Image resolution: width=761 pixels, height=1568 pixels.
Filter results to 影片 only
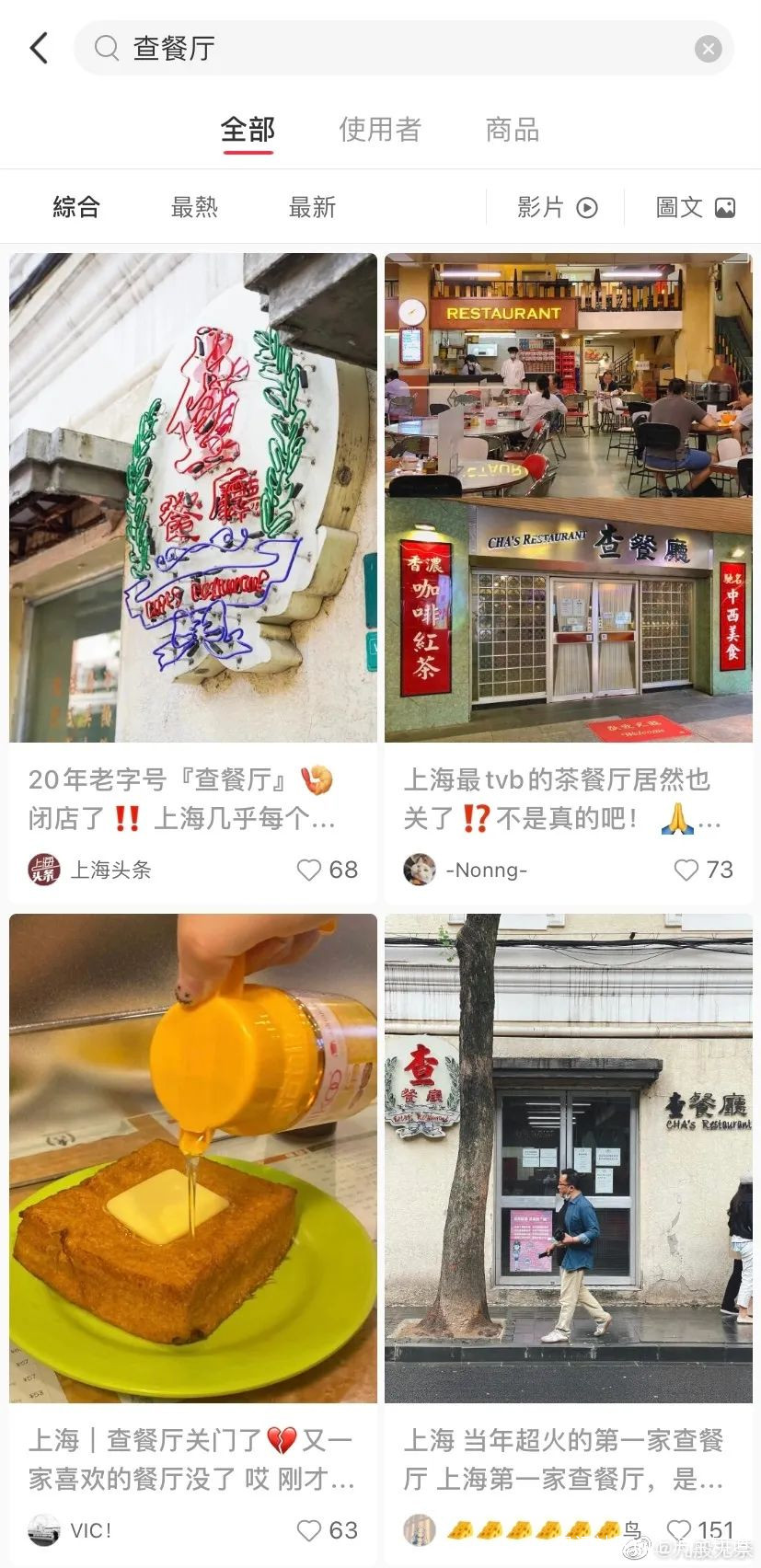tap(557, 207)
